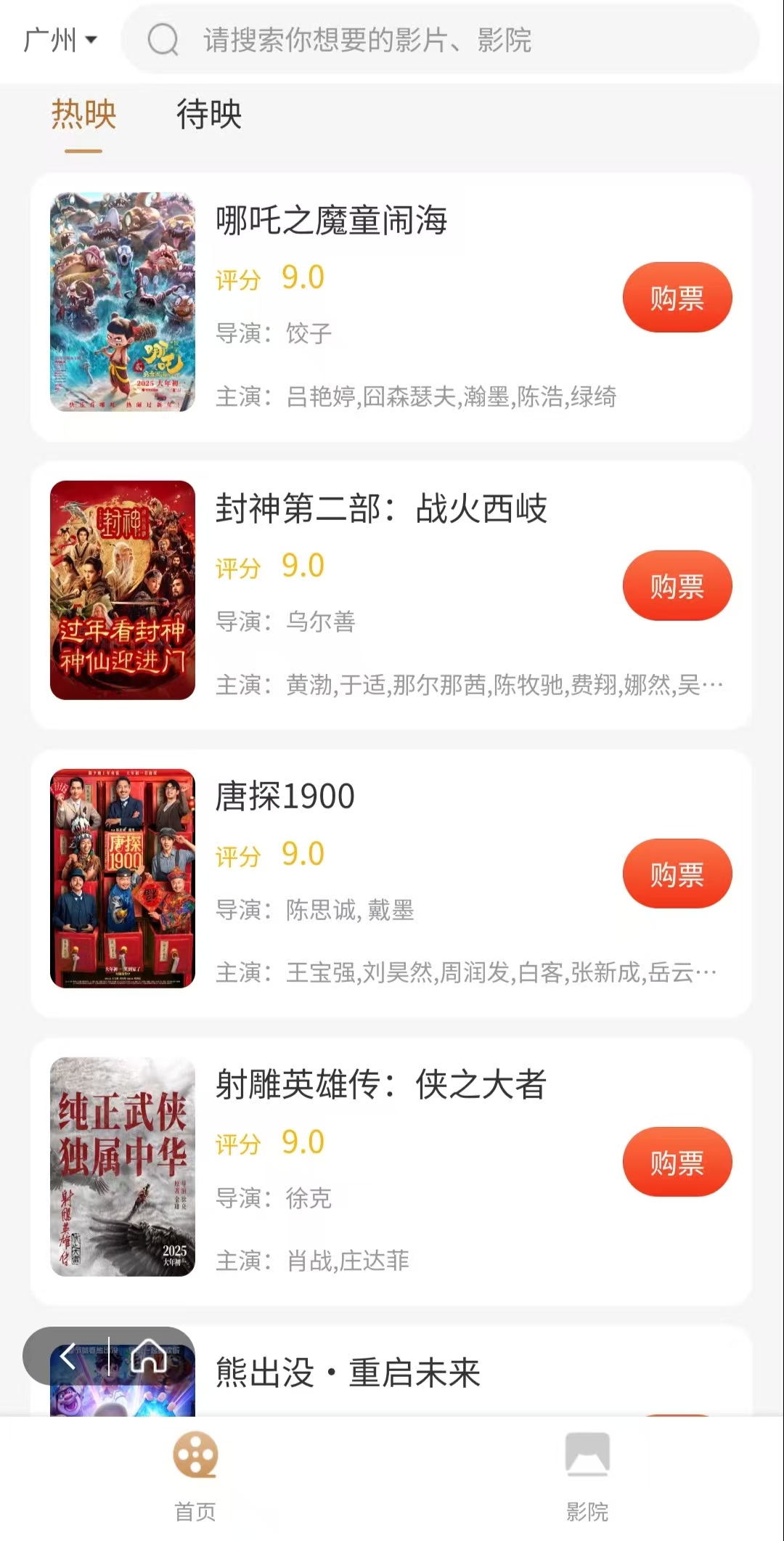
Task: Go to the 影院 tab
Action: click(587, 1477)
